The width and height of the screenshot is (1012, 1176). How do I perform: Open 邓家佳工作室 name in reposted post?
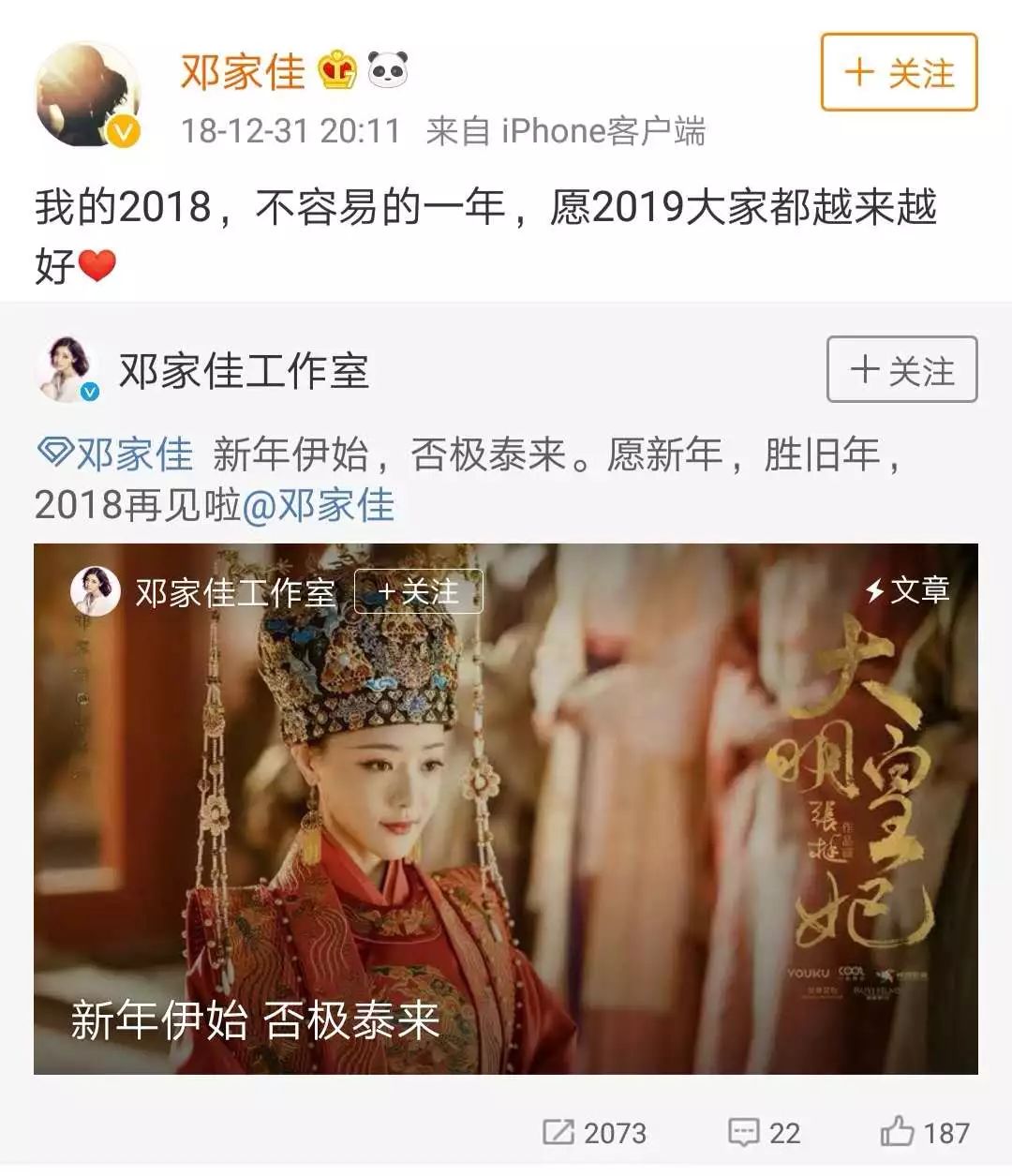click(x=244, y=371)
